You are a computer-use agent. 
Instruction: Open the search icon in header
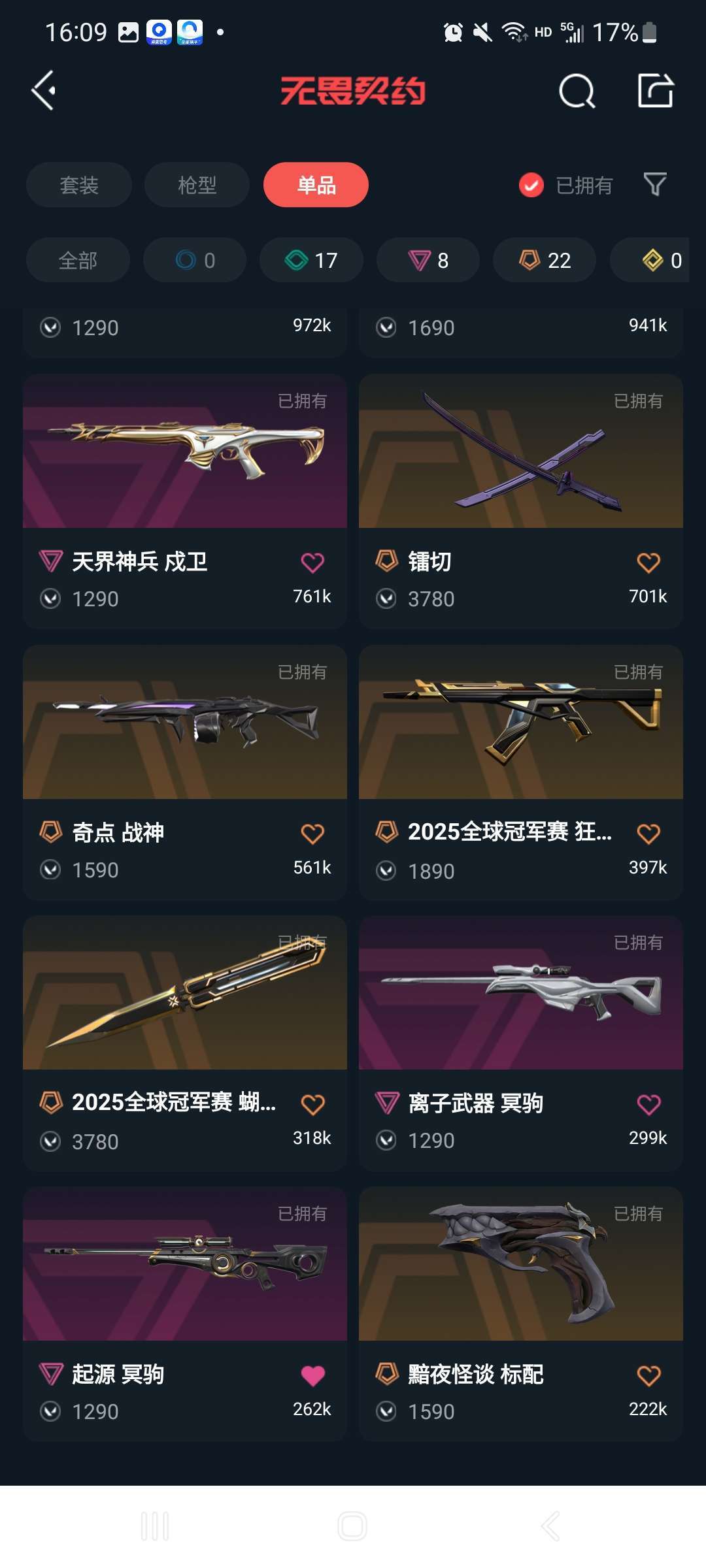(x=577, y=91)
